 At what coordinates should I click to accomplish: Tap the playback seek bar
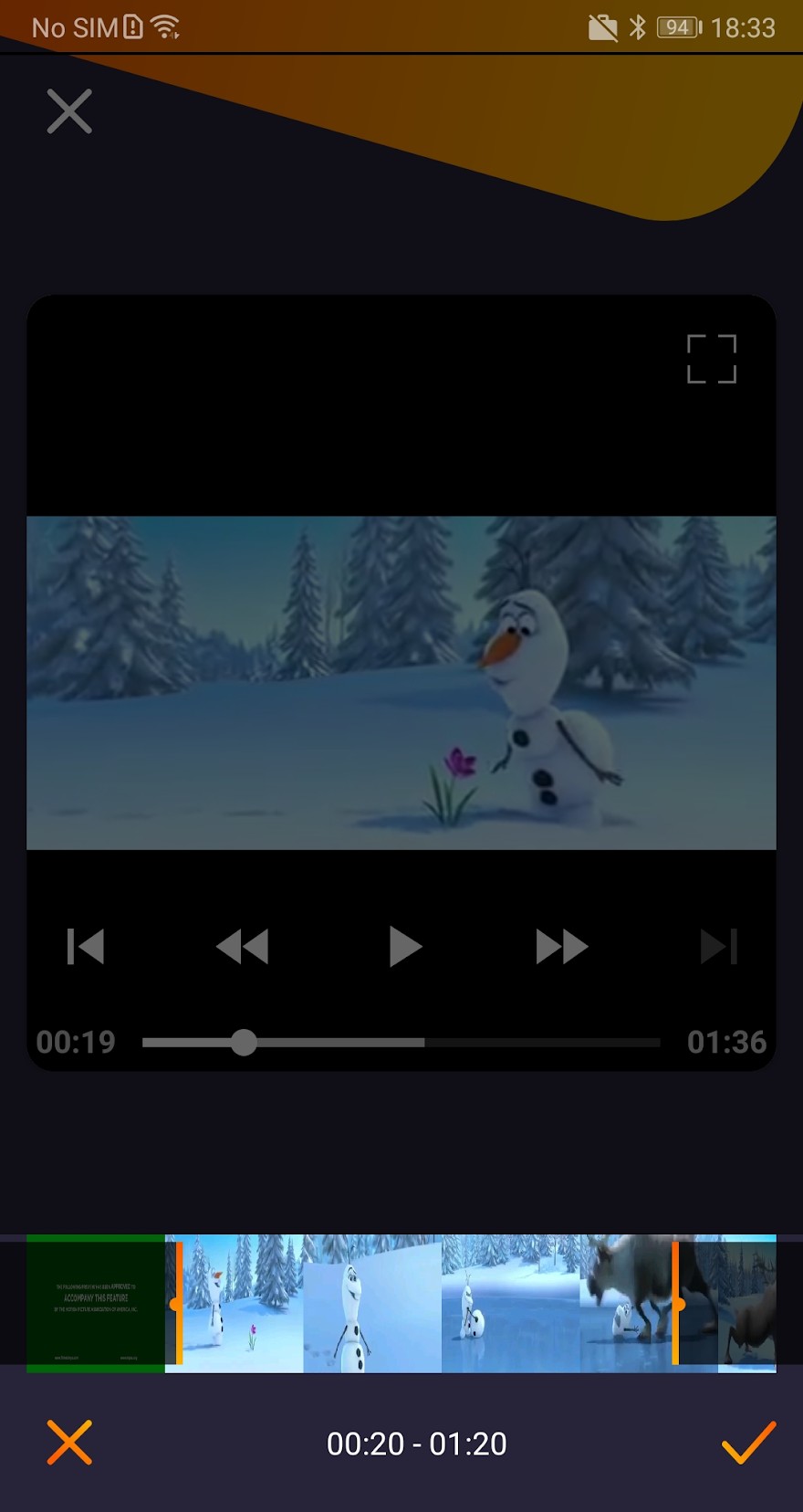coord(401,1042)
